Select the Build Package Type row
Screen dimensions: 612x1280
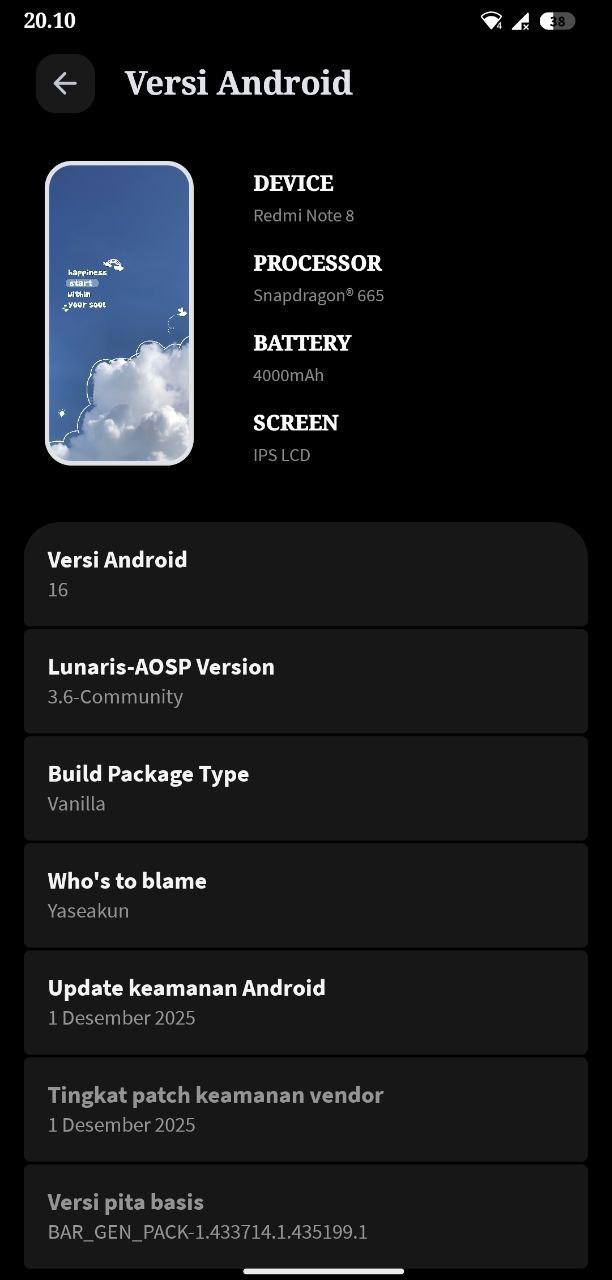305,788
